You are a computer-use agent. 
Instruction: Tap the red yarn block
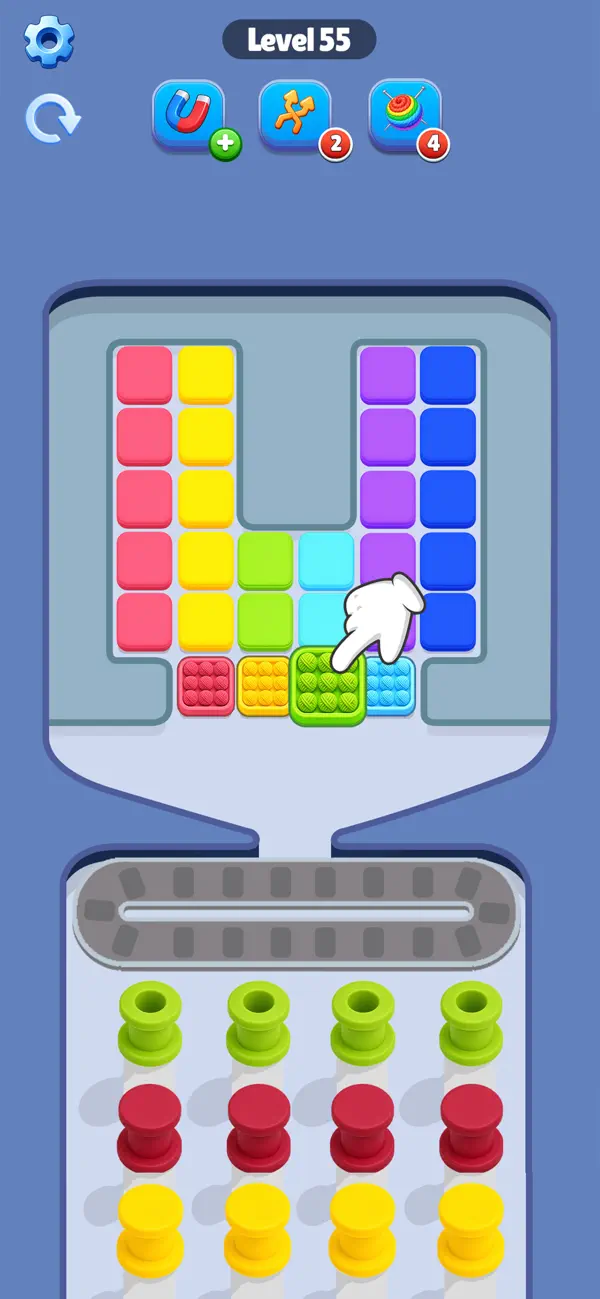pyautogui.click(x=206, y=686)
